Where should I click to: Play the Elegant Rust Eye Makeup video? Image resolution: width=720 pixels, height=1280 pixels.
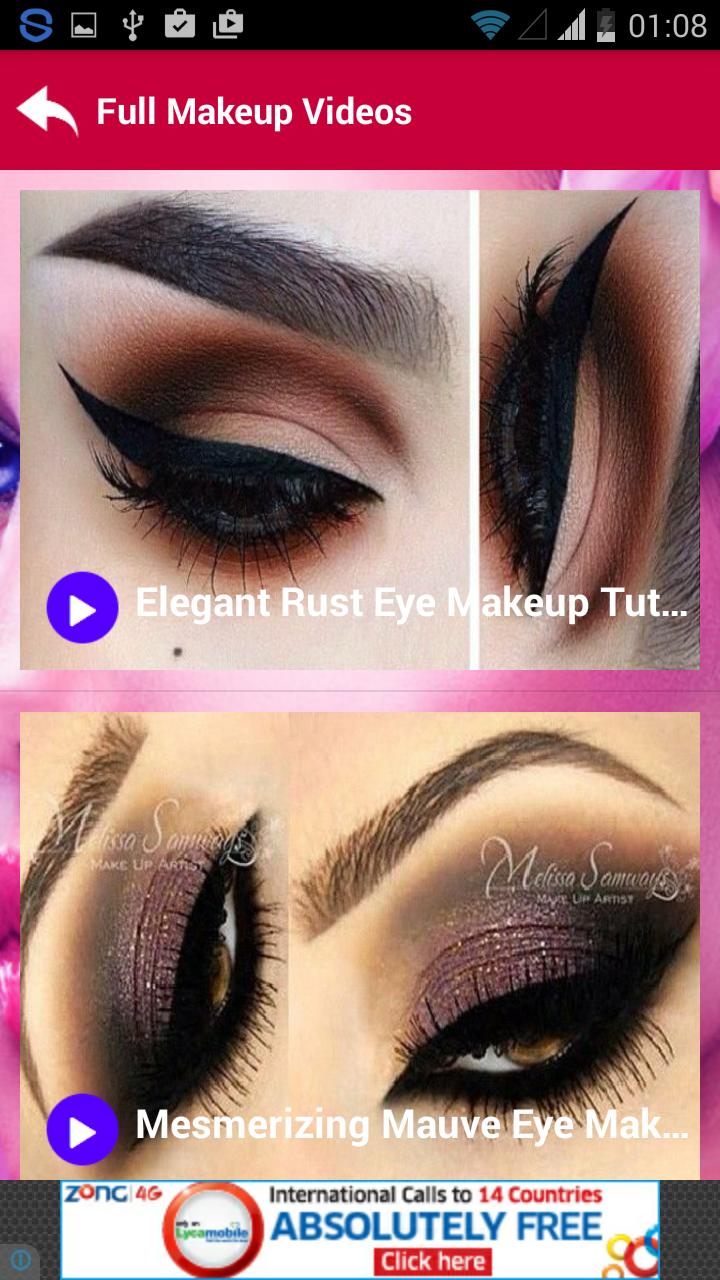82,607
